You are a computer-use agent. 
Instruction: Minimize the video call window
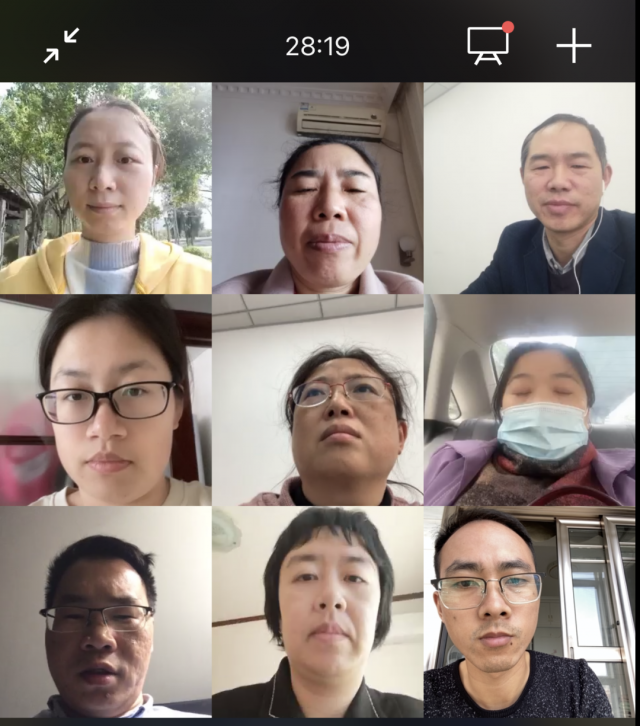[61, 45]
